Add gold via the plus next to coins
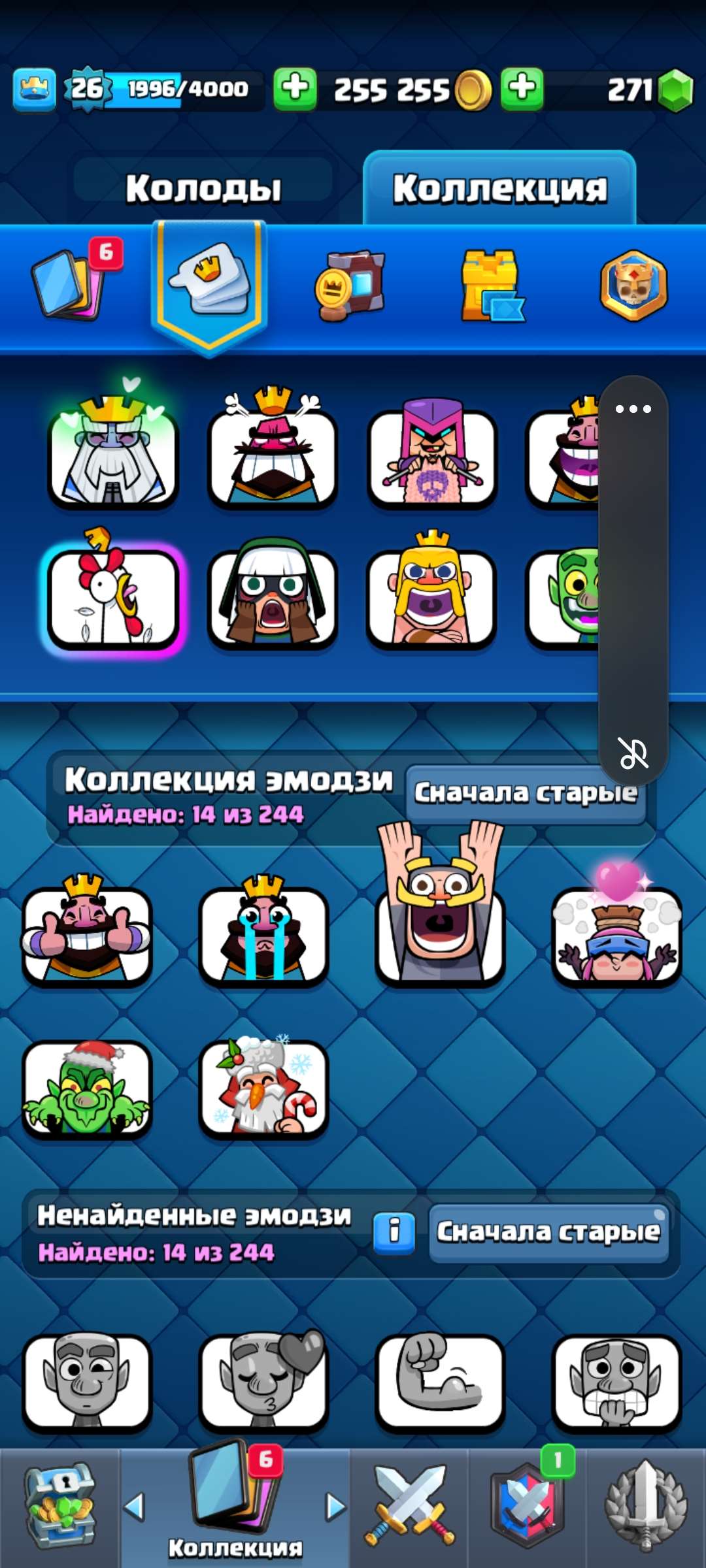This screenshot has width=706, height=1568. (x=295, y=88)
